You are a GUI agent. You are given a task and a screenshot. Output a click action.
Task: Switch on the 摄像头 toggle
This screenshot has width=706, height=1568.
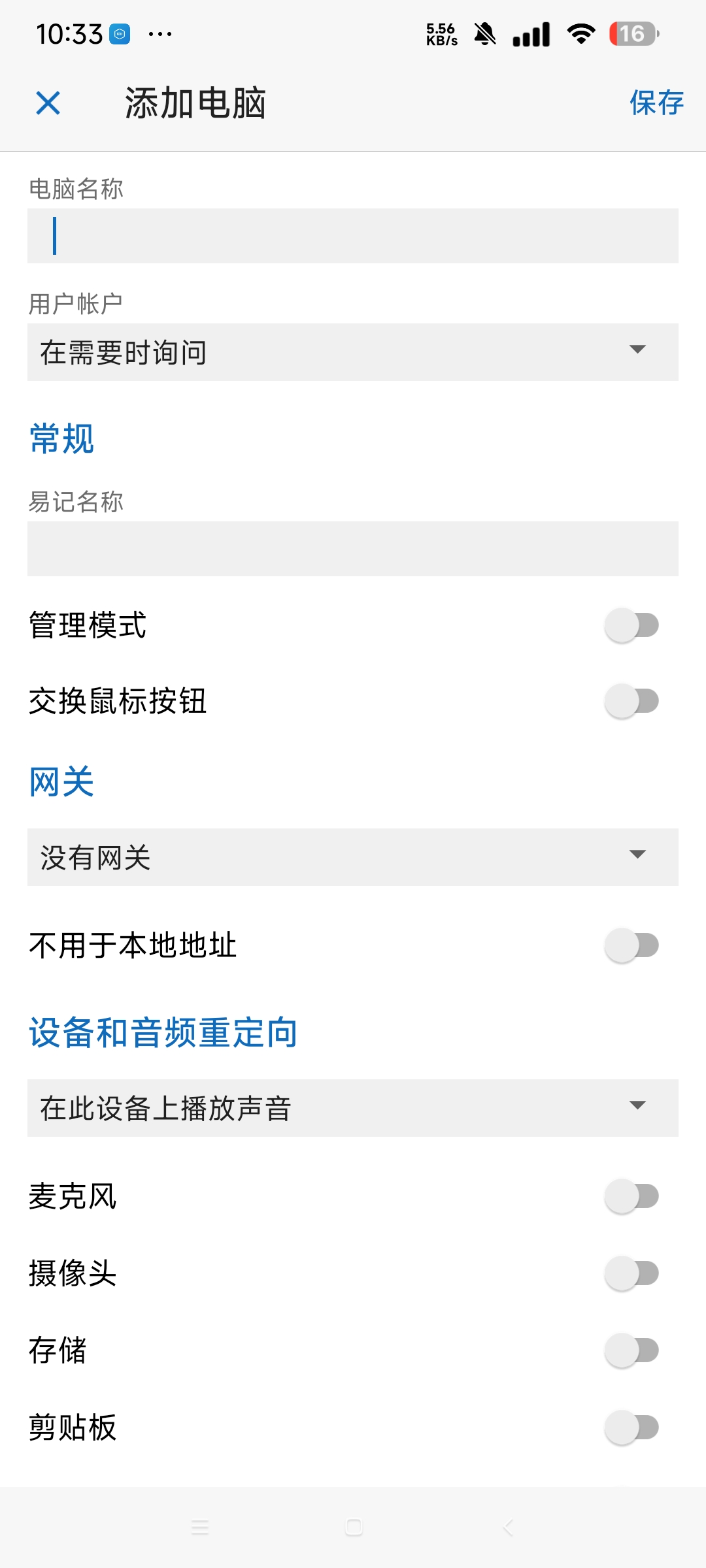click(x=631, y=1273)
